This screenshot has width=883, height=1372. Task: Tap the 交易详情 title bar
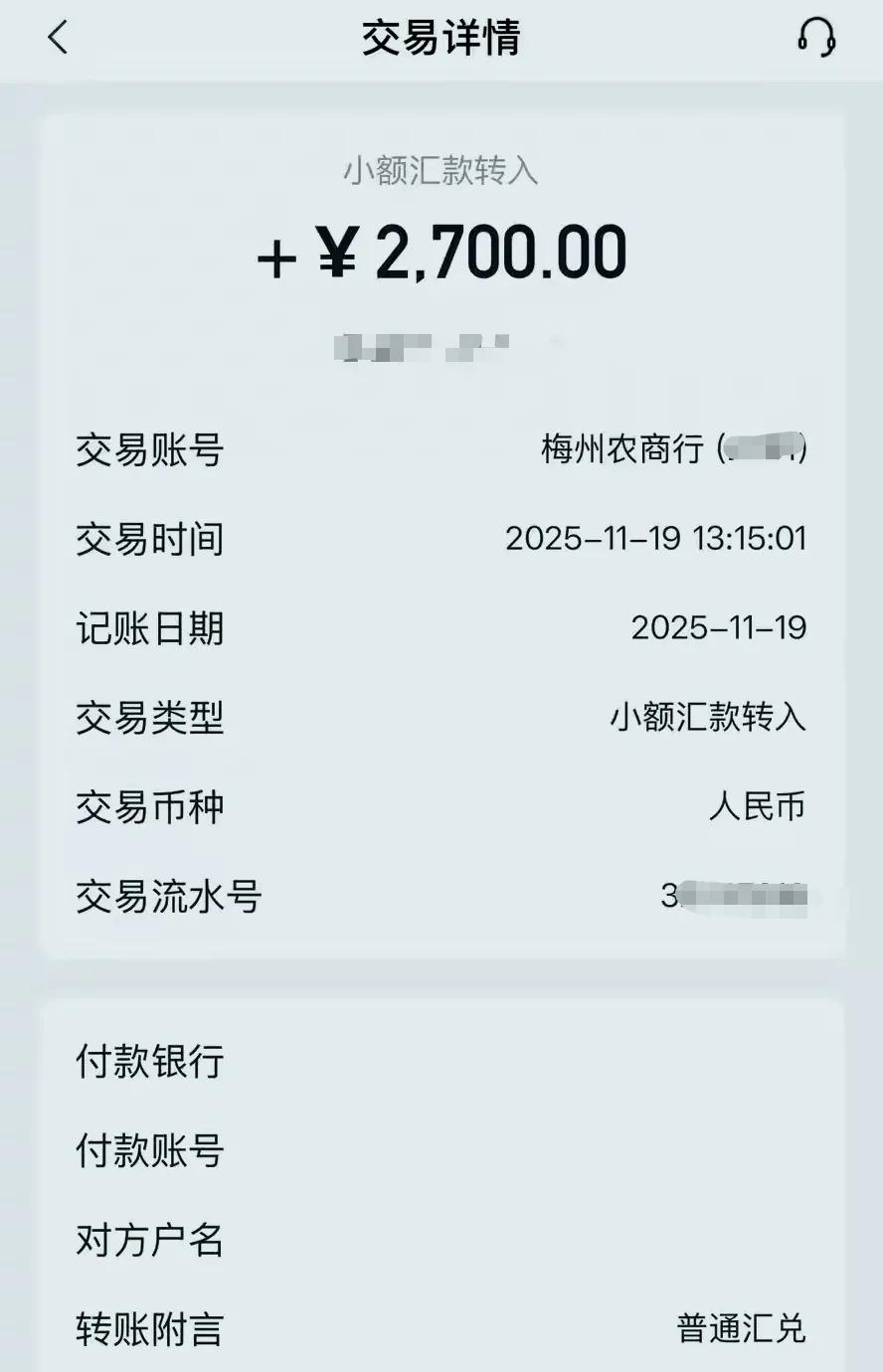(441, 38)
